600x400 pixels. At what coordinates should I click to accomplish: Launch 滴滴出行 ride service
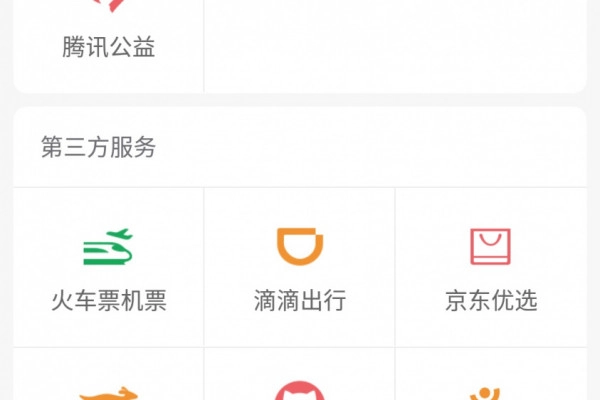pyautogui.click(x=300, y=268)
